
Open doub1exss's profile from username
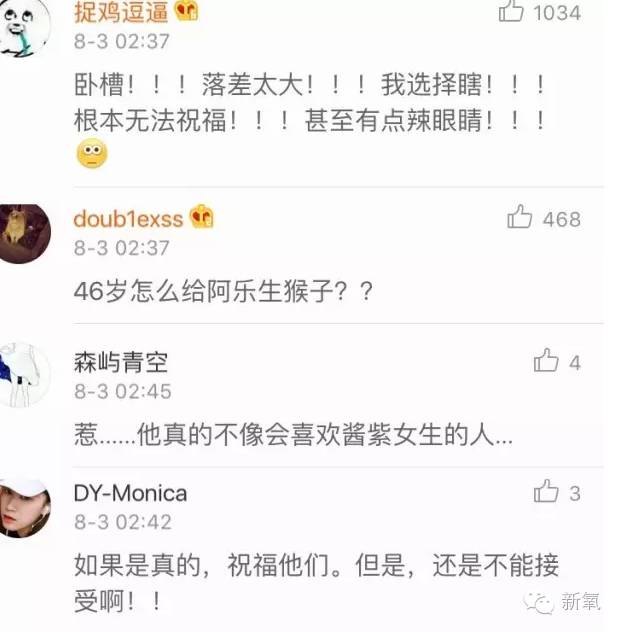(127, 218)
